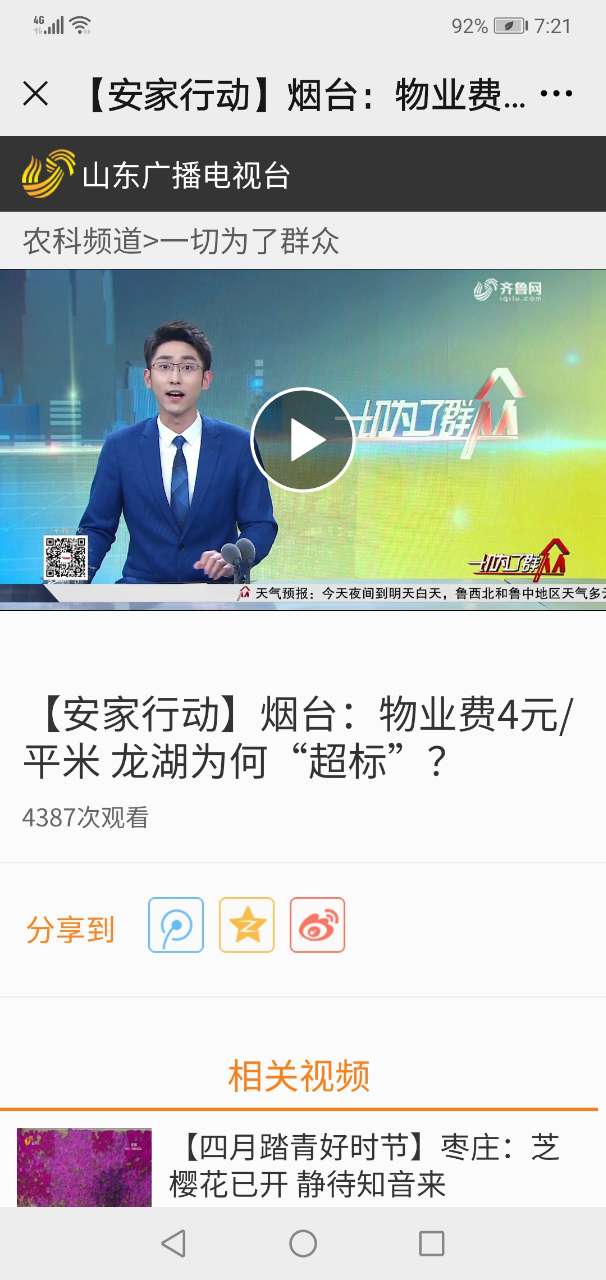This screenshot has width=606, height=1280.
Task: Return to home screen via system button
Action: 303,1243
